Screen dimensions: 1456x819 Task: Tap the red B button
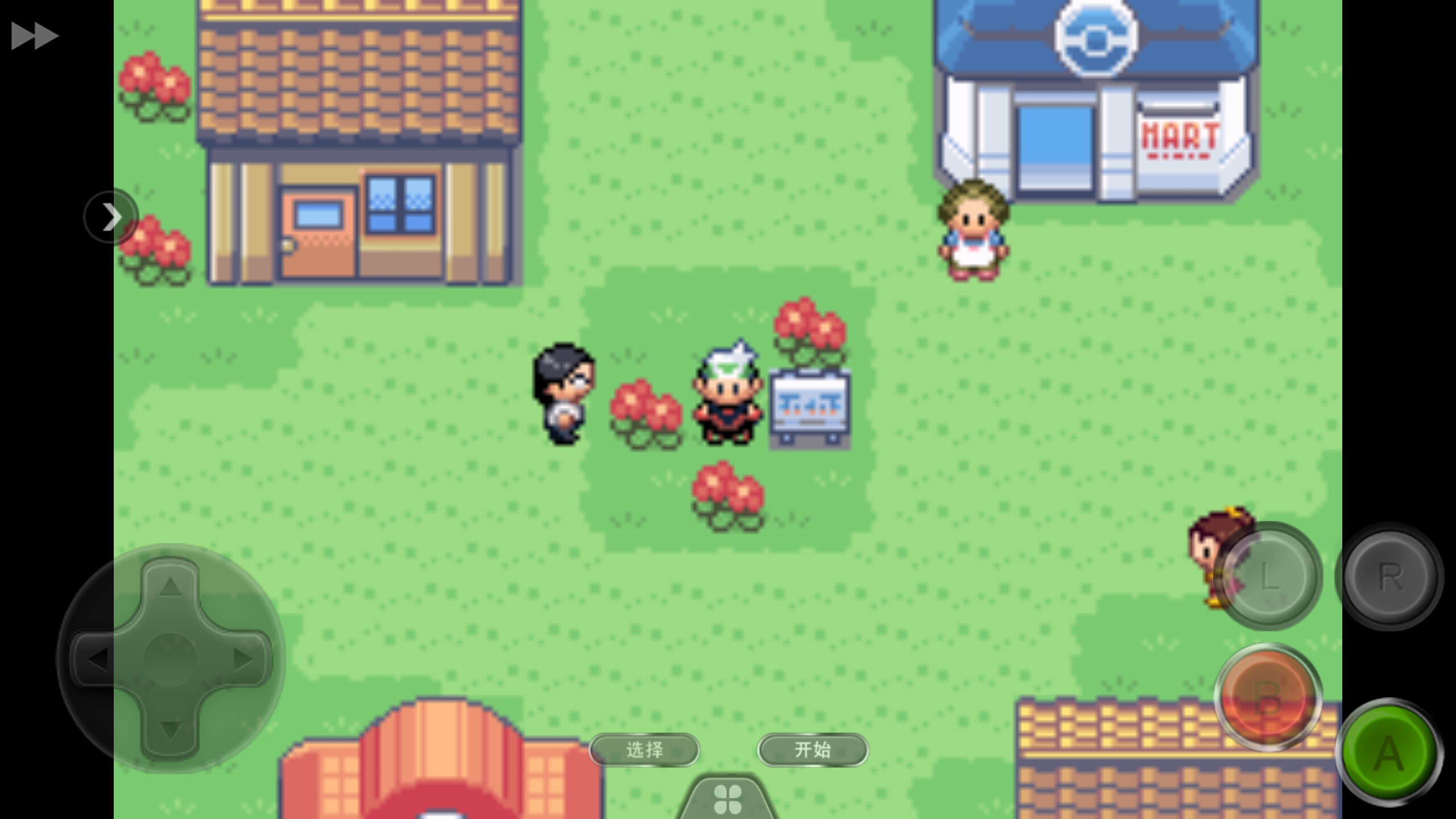[x=1268, y=697]
